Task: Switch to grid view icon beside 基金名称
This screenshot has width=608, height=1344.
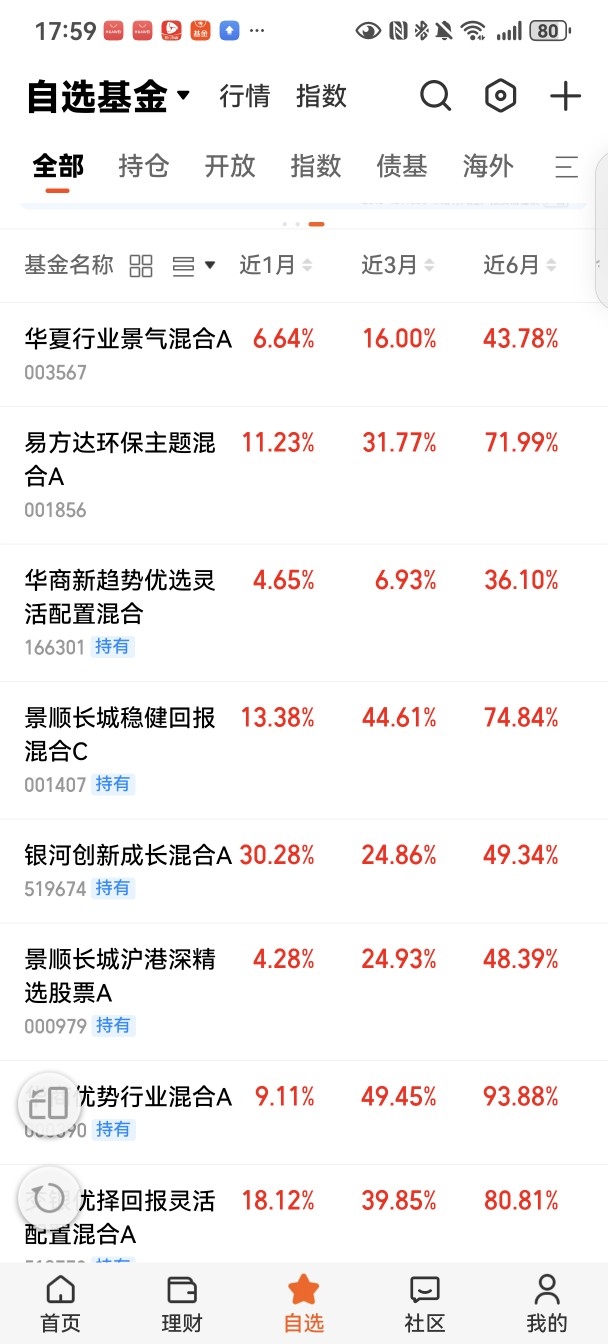Action: (x=141, y=266)
